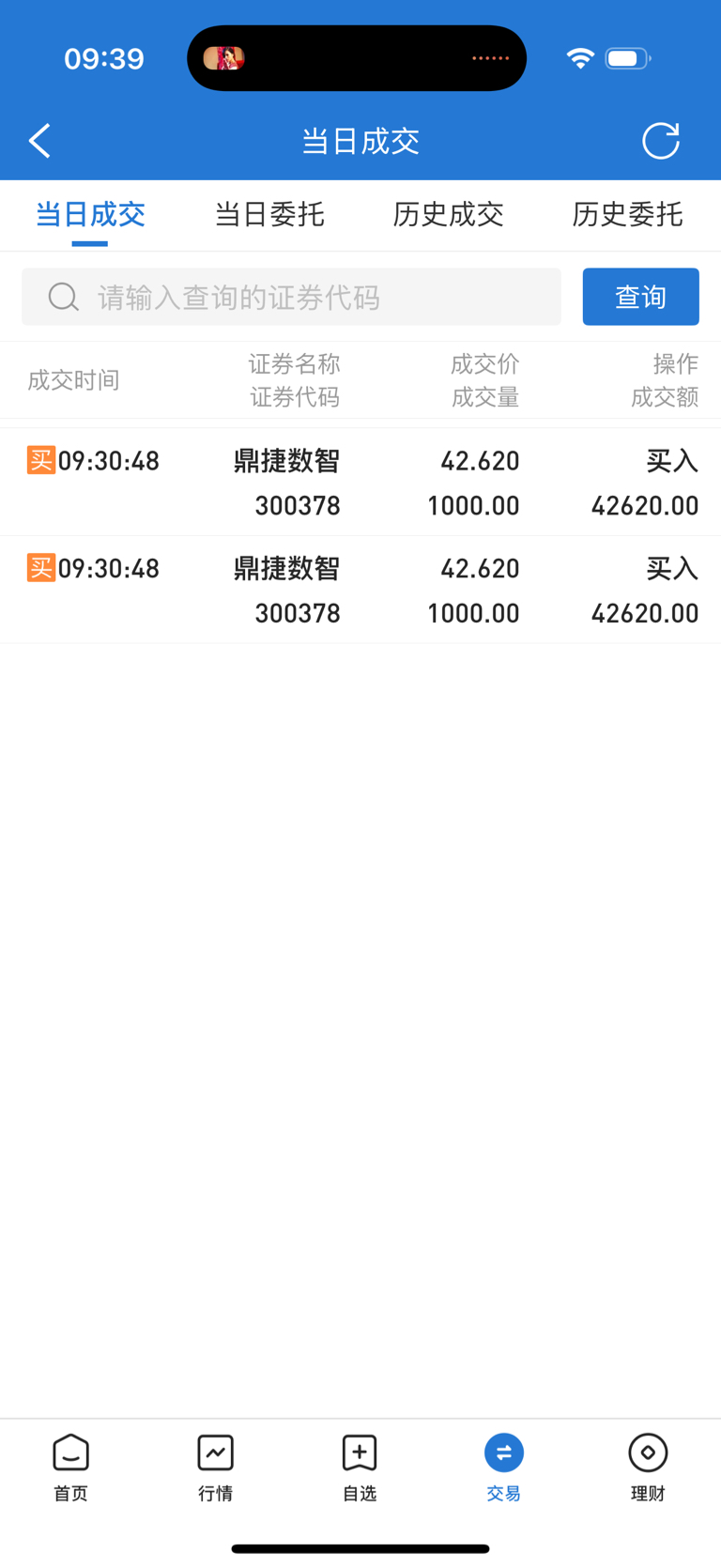Image resolution: width=721 pixels, height=1568 pixels.
Task: Open the 理财 tab
Action: coord(648,1467)
